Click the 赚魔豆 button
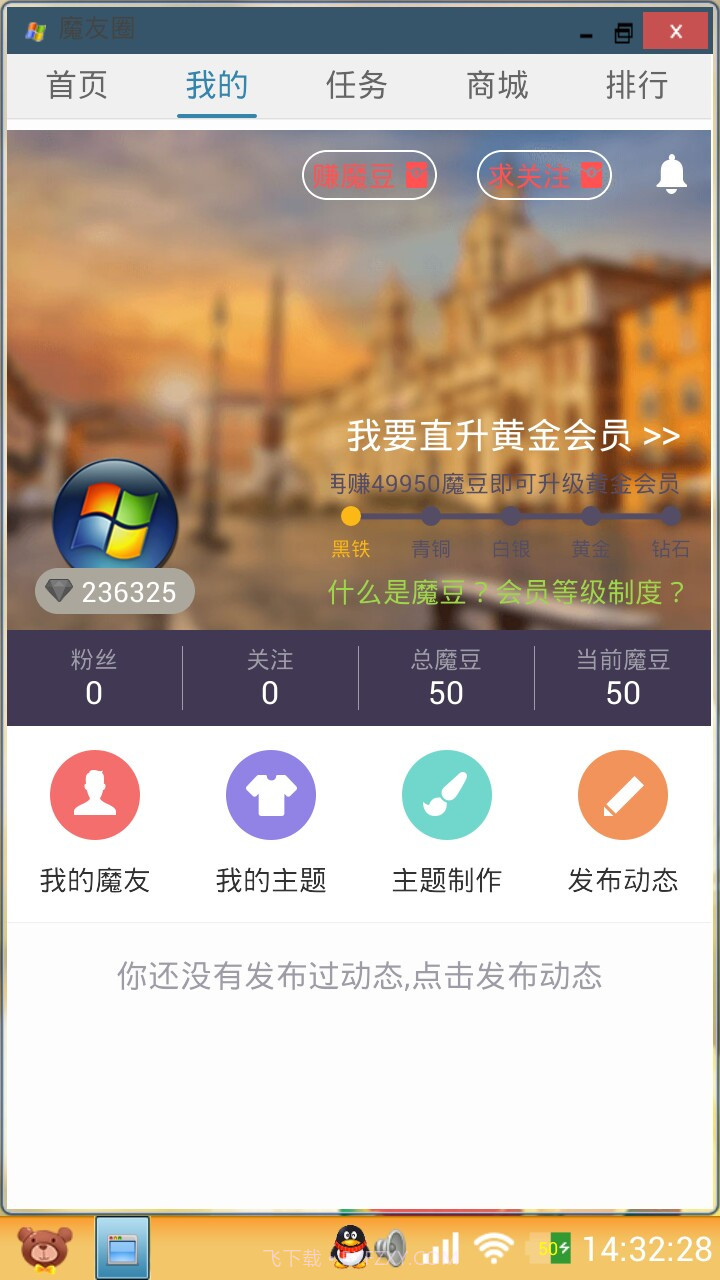Viewport: 720px width, 1280px height. pyautogui.click(x=368, y=175)
